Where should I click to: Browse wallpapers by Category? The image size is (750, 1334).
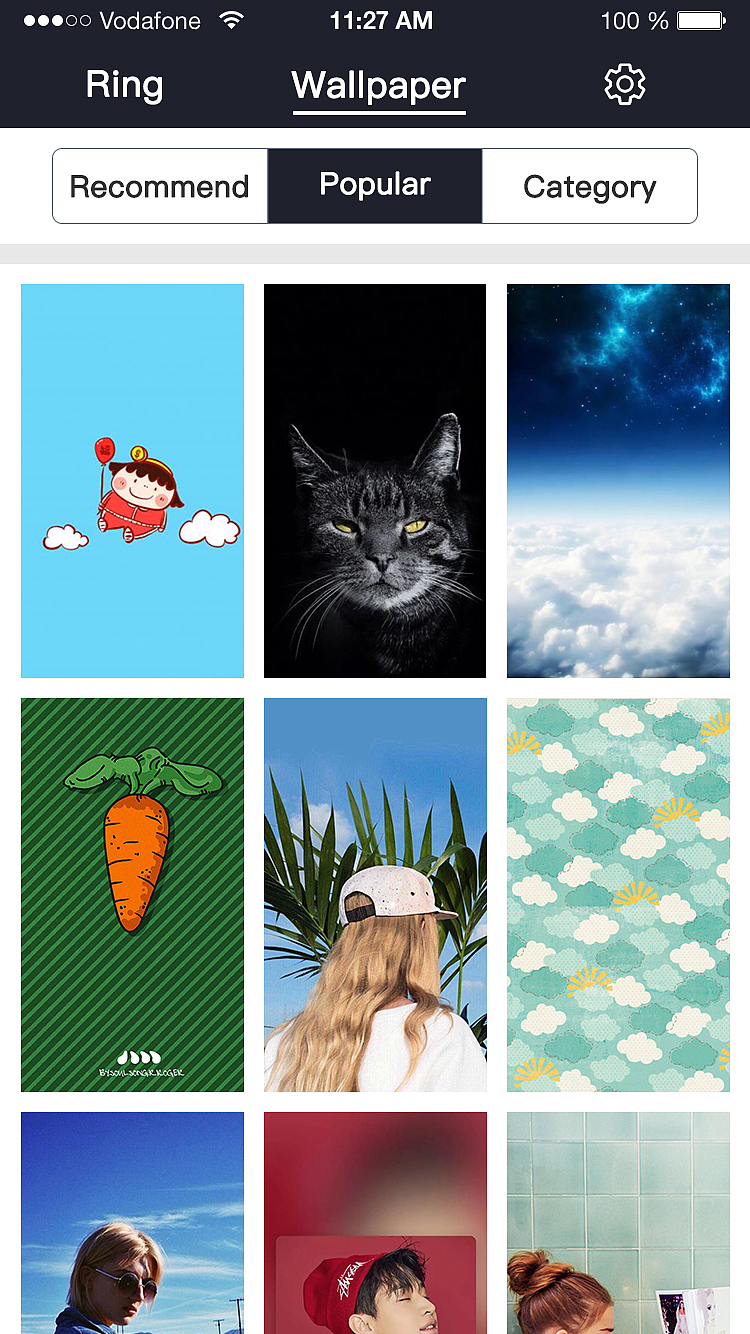point(590,186)
